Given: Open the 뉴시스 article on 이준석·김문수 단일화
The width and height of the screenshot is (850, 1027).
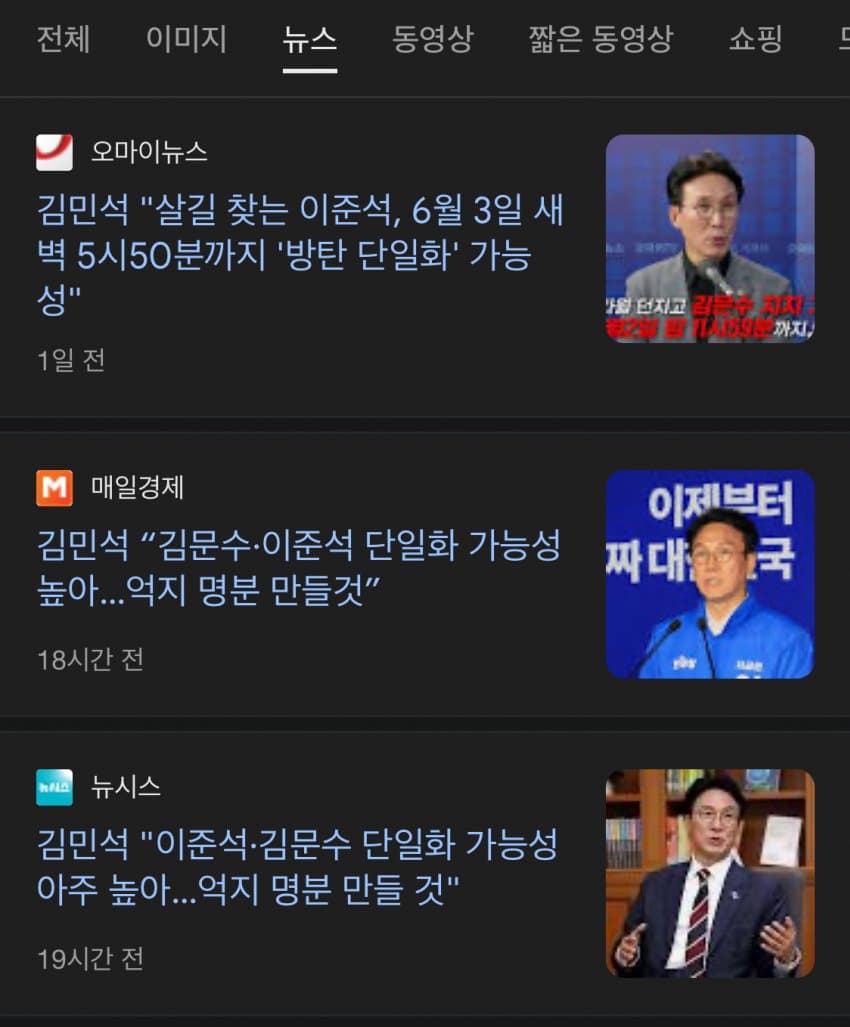Looking at the screenshot, I should [297, 867].
